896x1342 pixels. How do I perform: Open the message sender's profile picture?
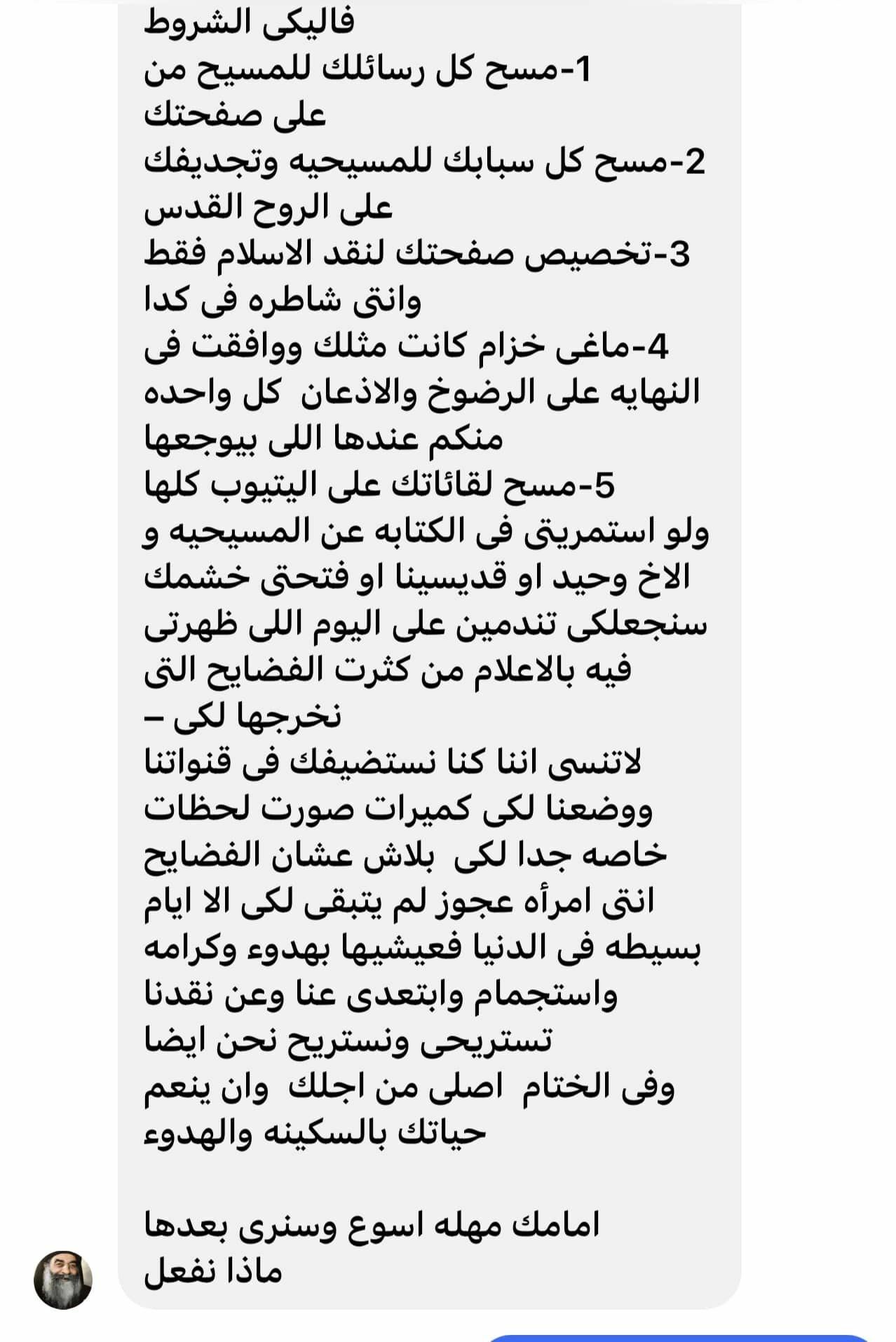coord(63,1279)
